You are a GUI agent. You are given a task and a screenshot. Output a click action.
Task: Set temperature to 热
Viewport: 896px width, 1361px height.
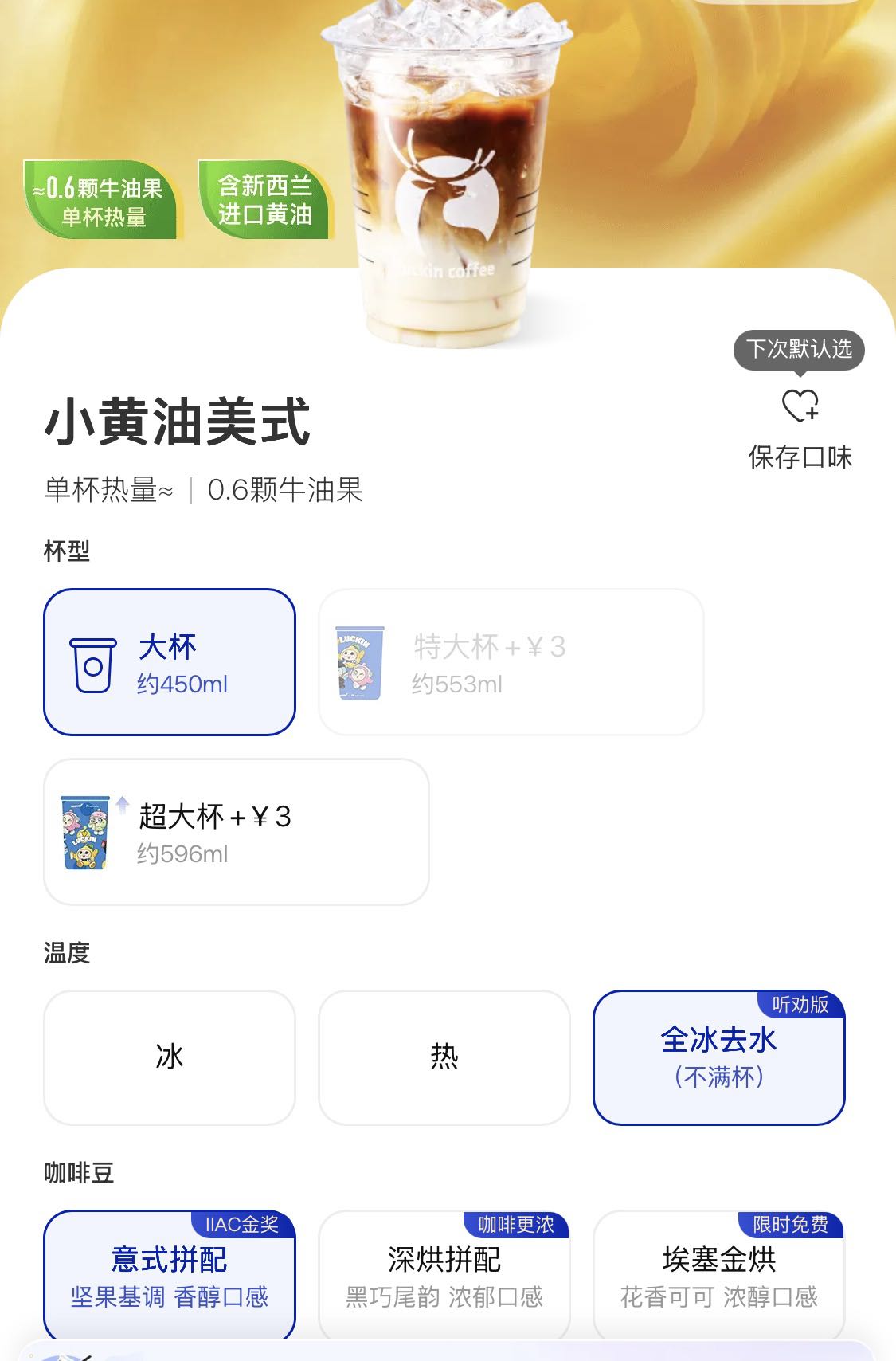tap(444, 1057)
